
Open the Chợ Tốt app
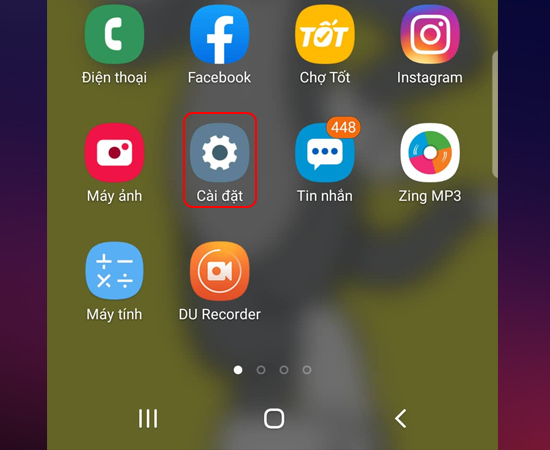(x=325, y=34)
